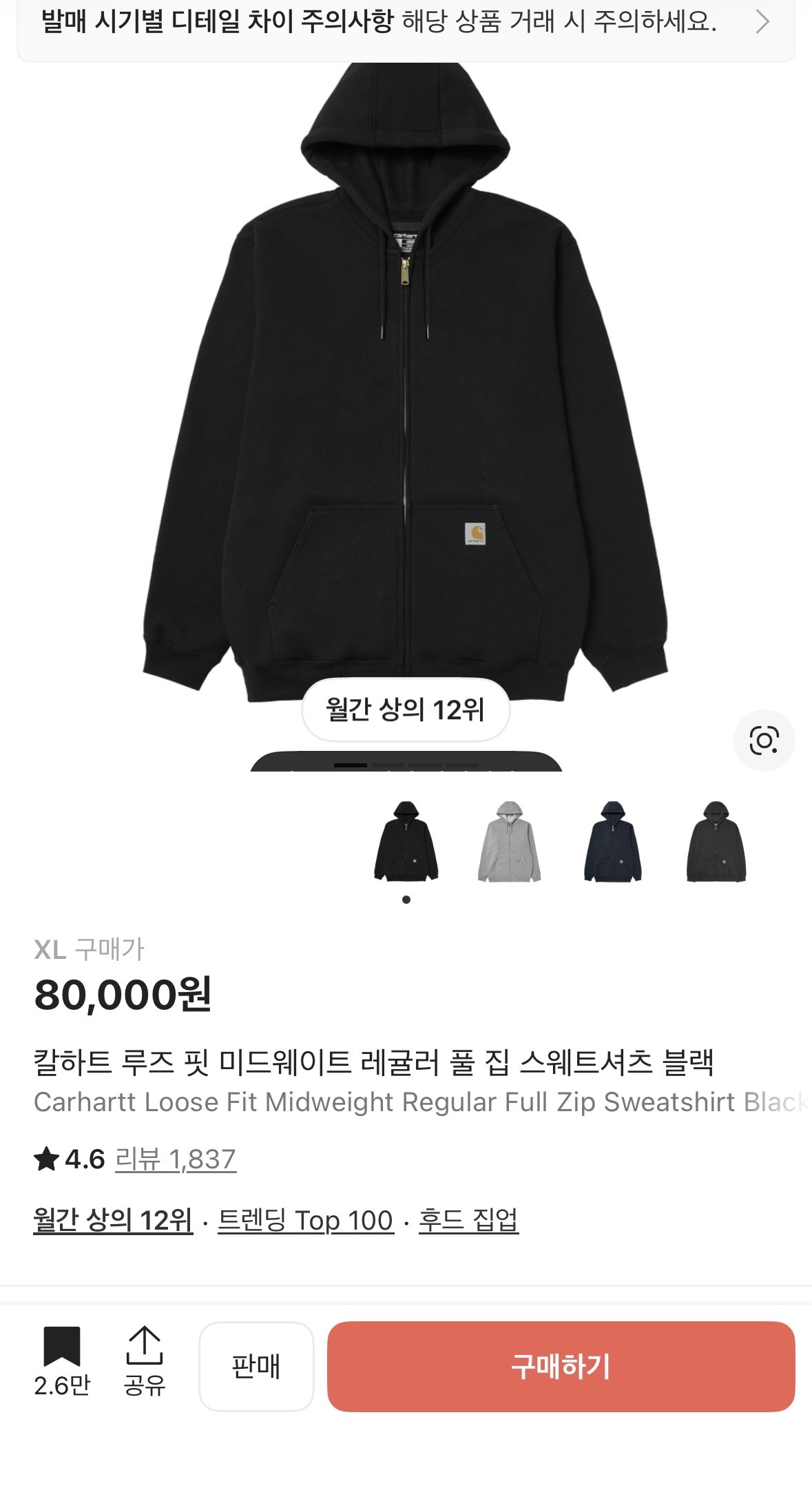Bookmark this product with 2.6만 saves
The height and width of the screenshot is (1499, 812).
point(62,1362)
